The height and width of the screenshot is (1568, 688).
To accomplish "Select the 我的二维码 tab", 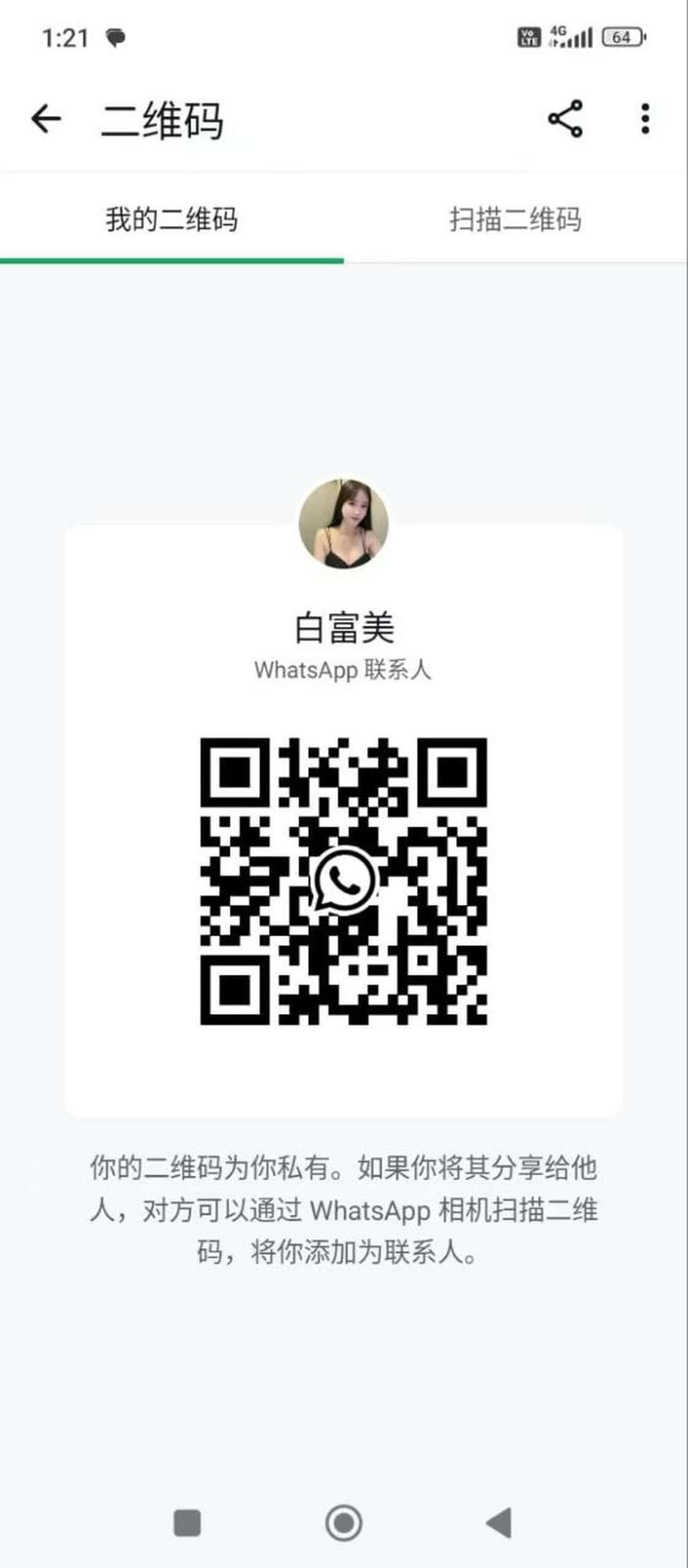I will click(x=172, y=219).
